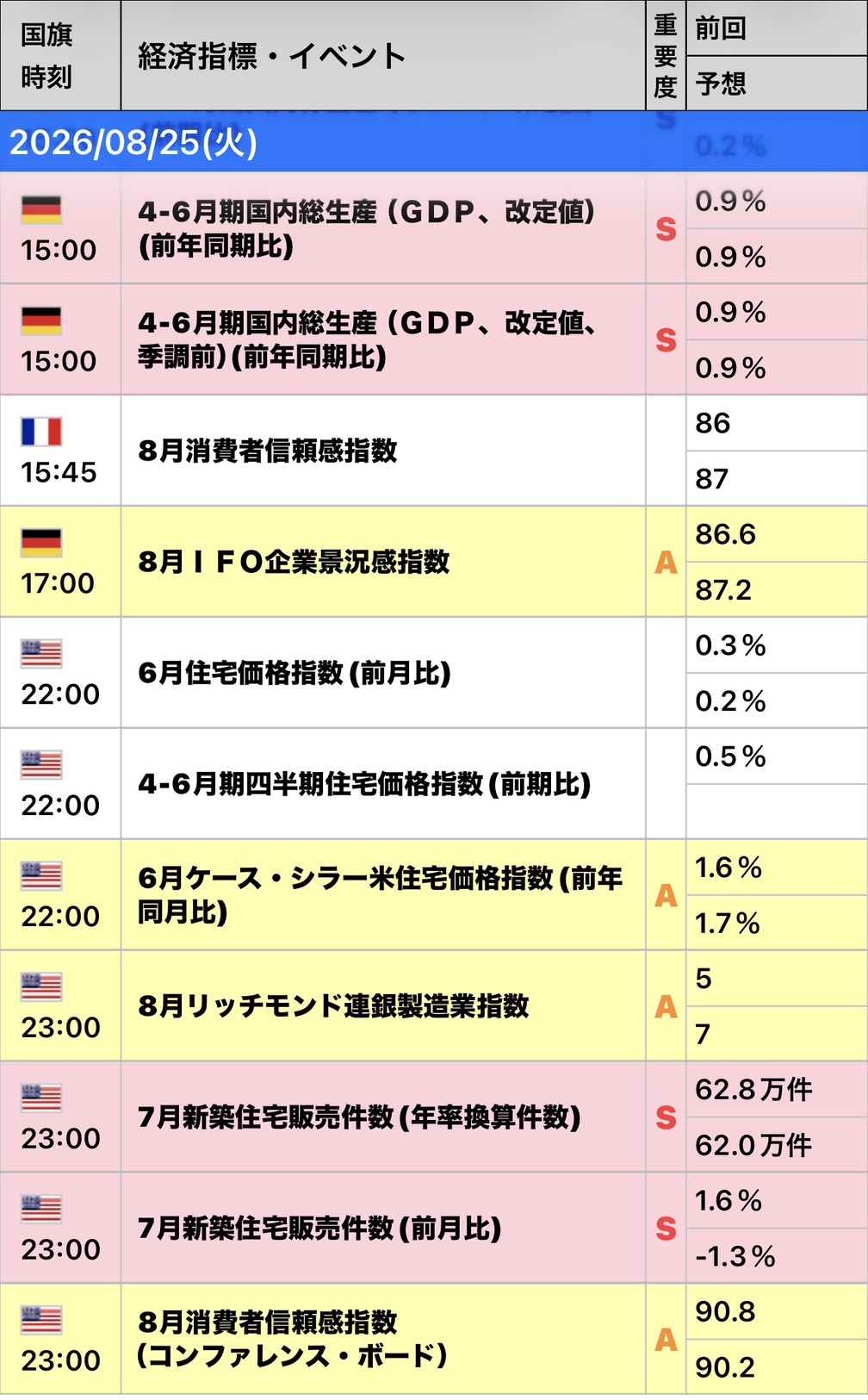Screen dimensions: 868x1400
Task: Open the ケース・シラー米住宅価格指数 row
Action: [x=434, y=895]
